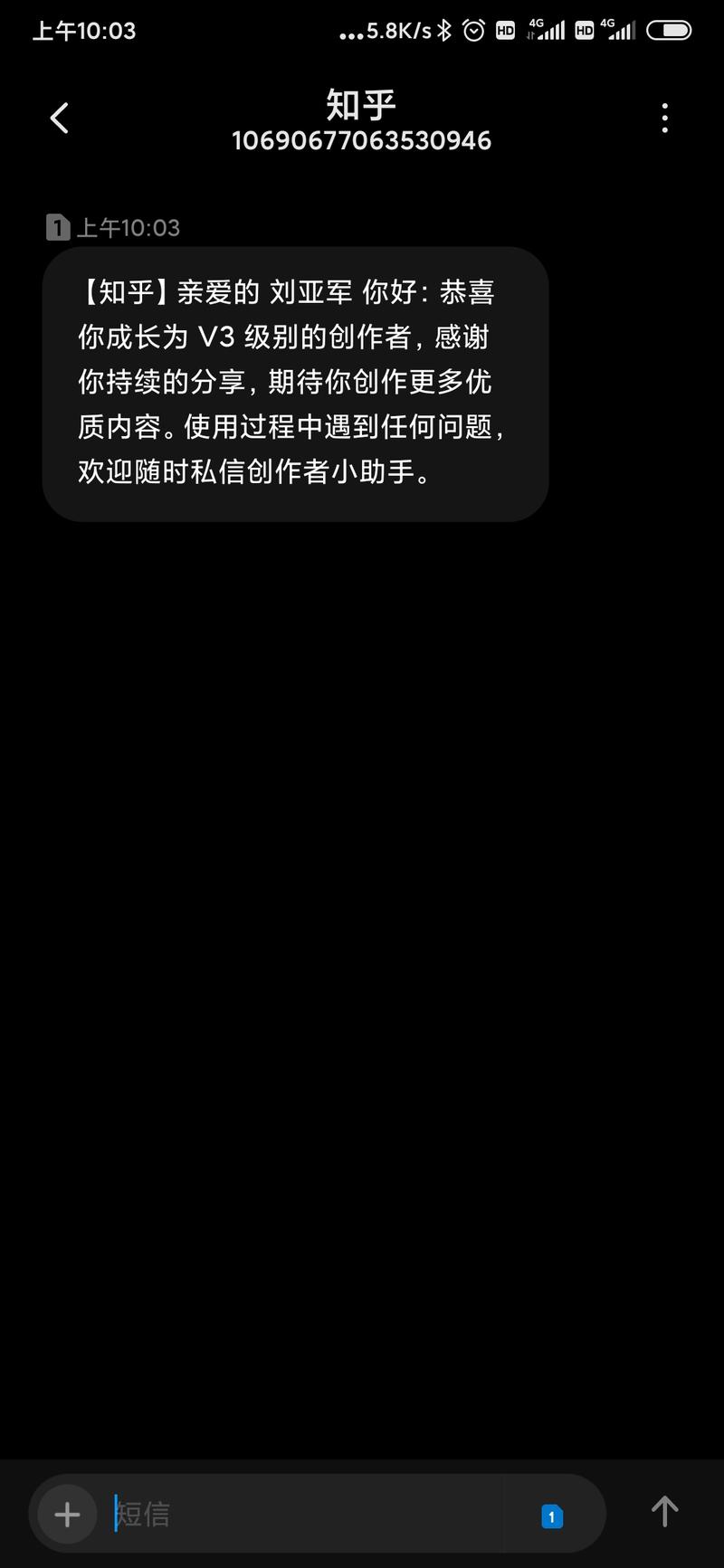This screenshot has width=724, height=1568.
Task: Tap the second HD VoLTE status icon
Action: click(584, 30)
